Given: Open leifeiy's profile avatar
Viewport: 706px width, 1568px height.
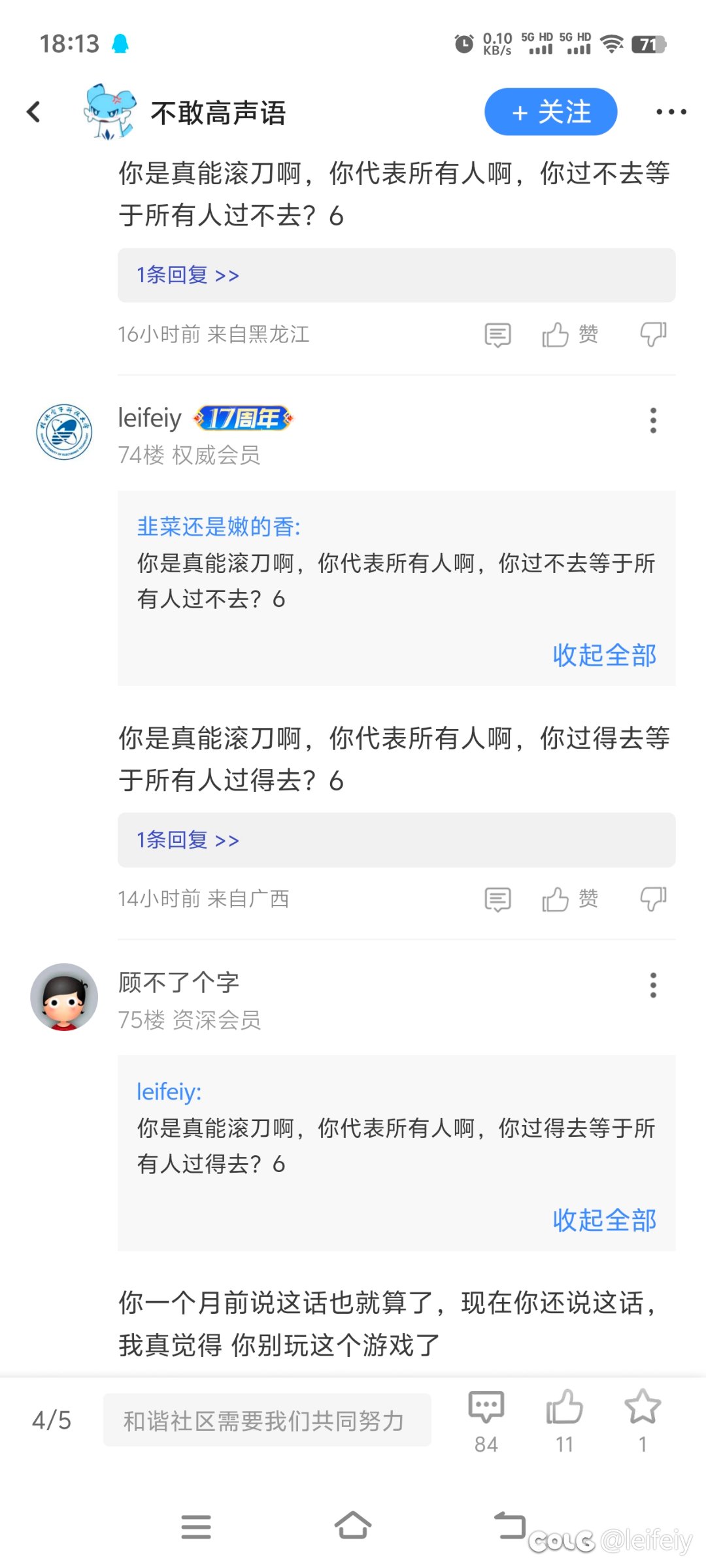Looking at the screenshot, I should (64, 432).
